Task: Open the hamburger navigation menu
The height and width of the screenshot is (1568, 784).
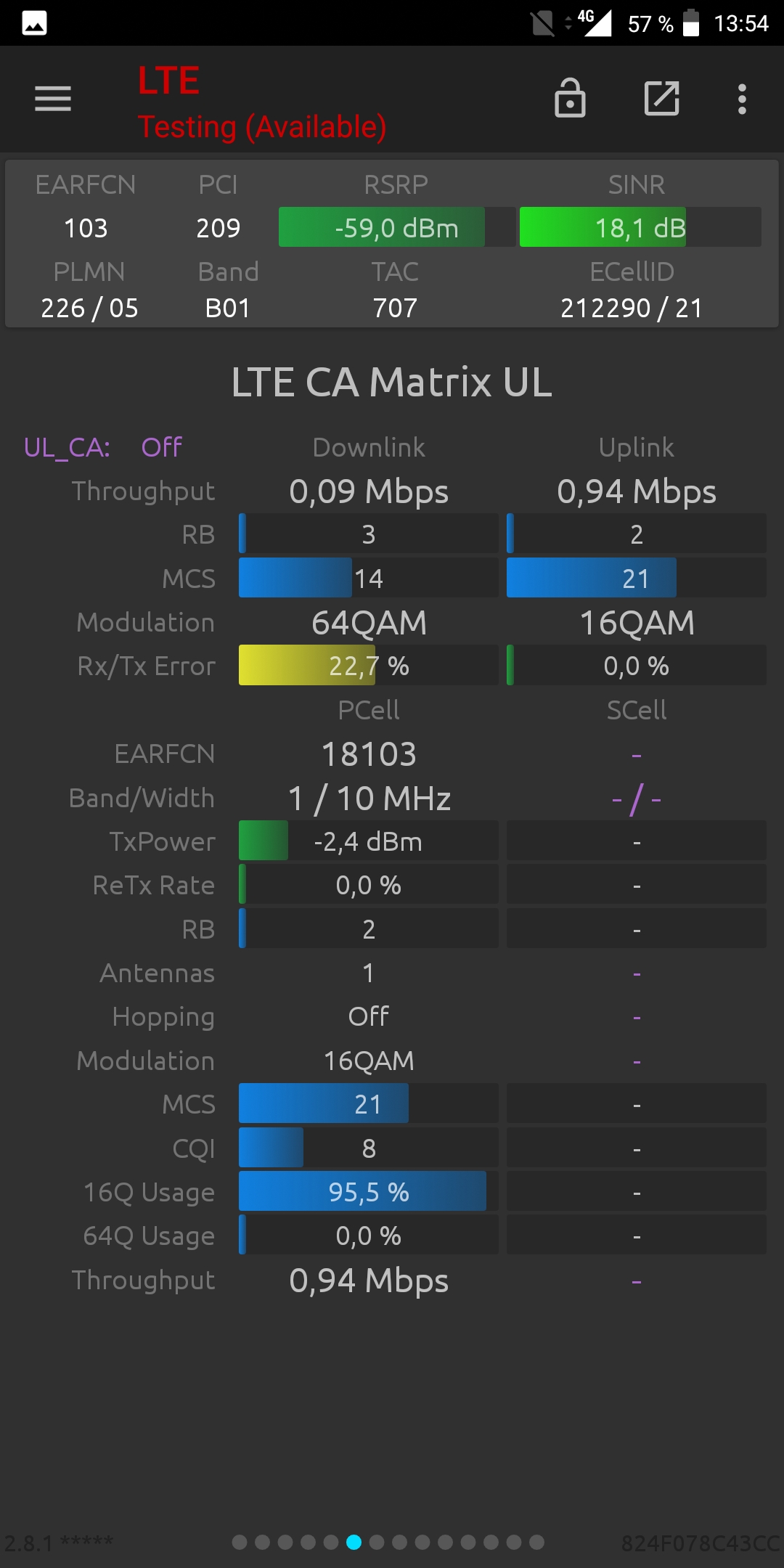Action: click(53, 99)
